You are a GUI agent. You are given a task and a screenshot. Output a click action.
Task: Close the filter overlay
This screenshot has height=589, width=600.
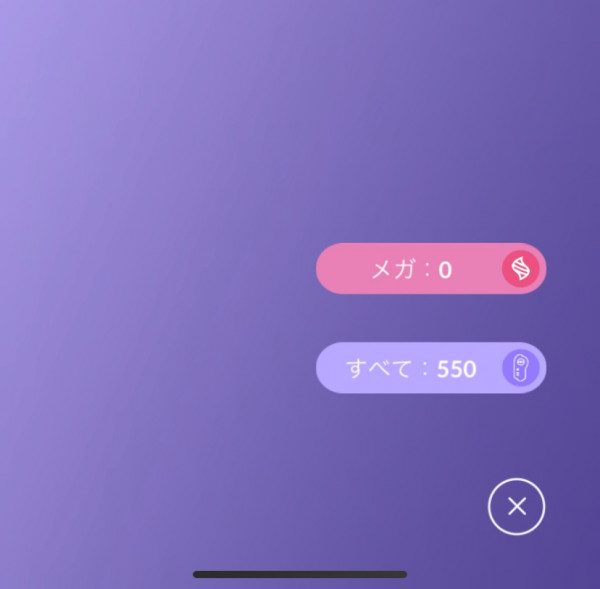tap(516, 507)
